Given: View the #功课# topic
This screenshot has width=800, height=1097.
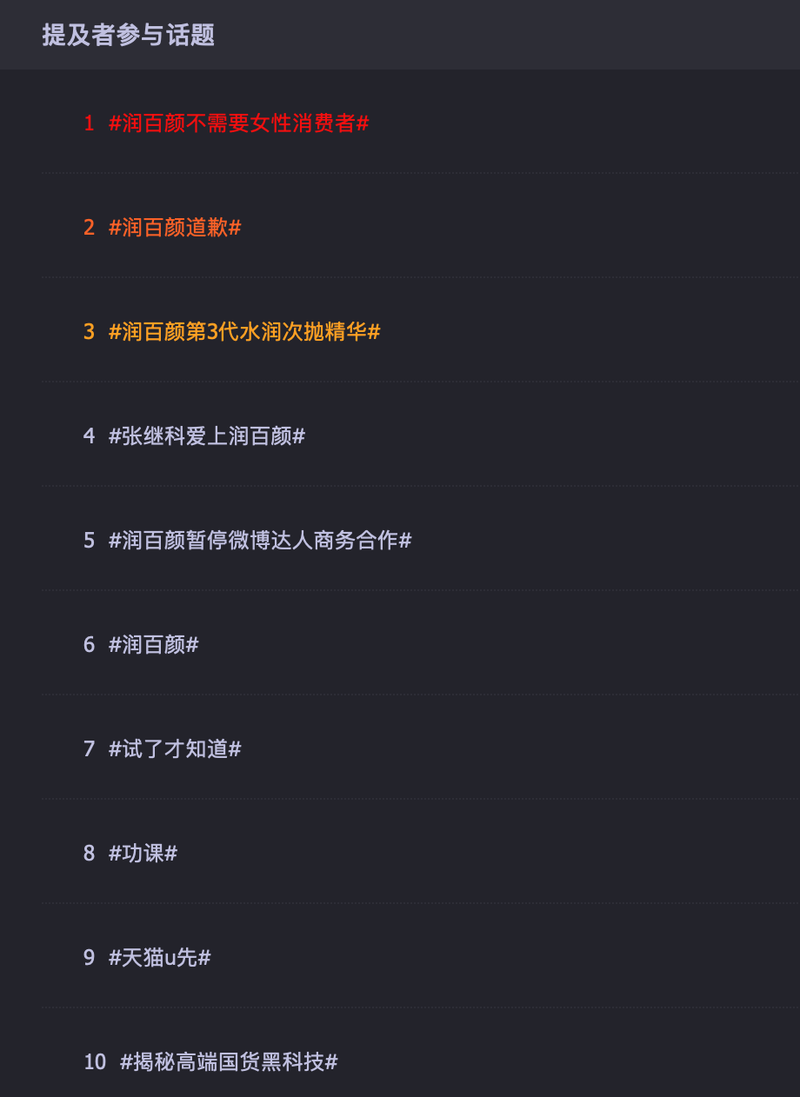Looking at the screenshot, I should 143,854.
